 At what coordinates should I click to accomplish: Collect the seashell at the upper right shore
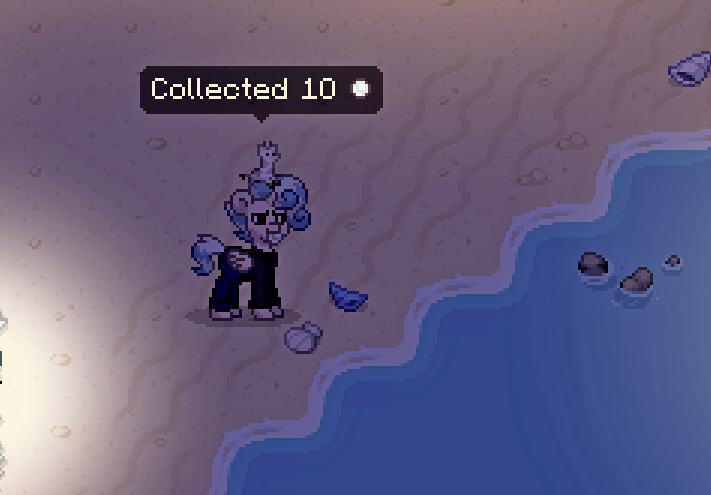(x=689, y=69)
